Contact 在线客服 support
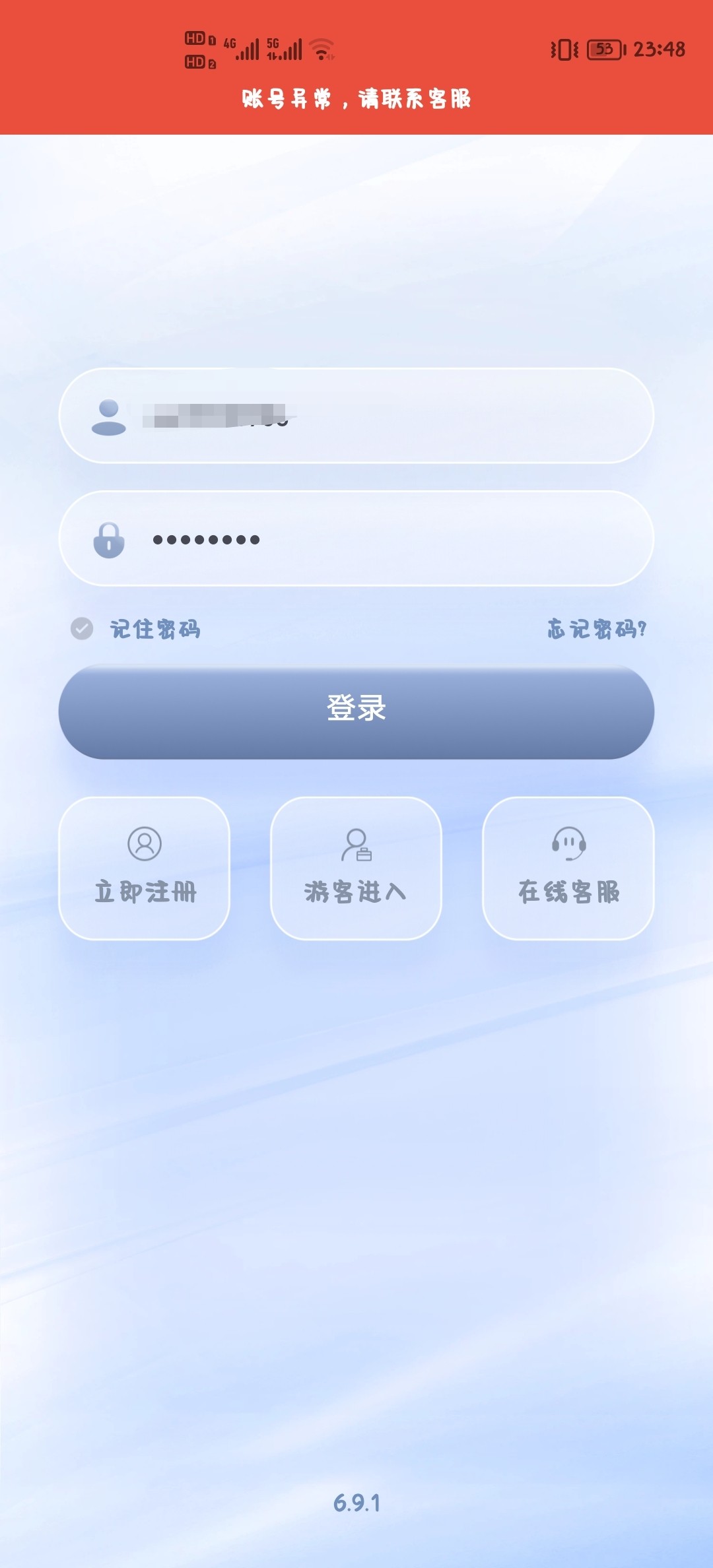Viewport: 713px width, 1568px height. pyautogui.click(x=568, y=868)
